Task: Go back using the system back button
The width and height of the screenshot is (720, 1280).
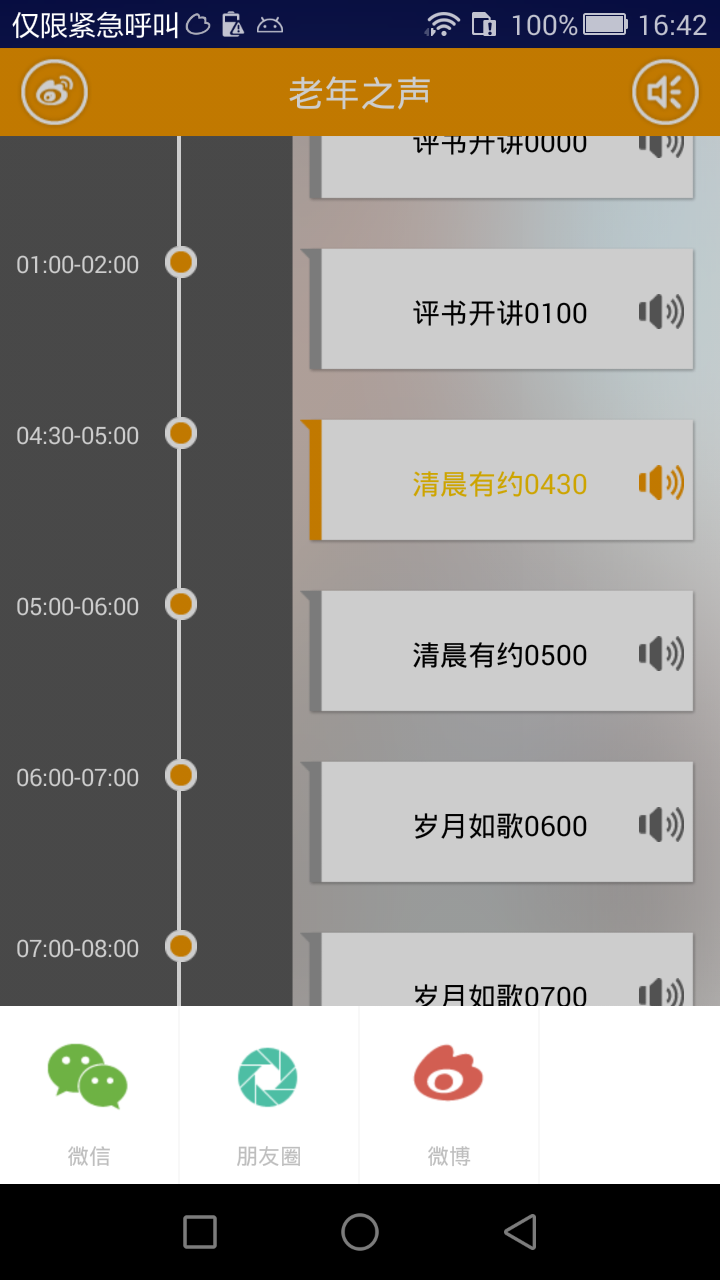Action: pyautogui.click(x=520, y=1232)
